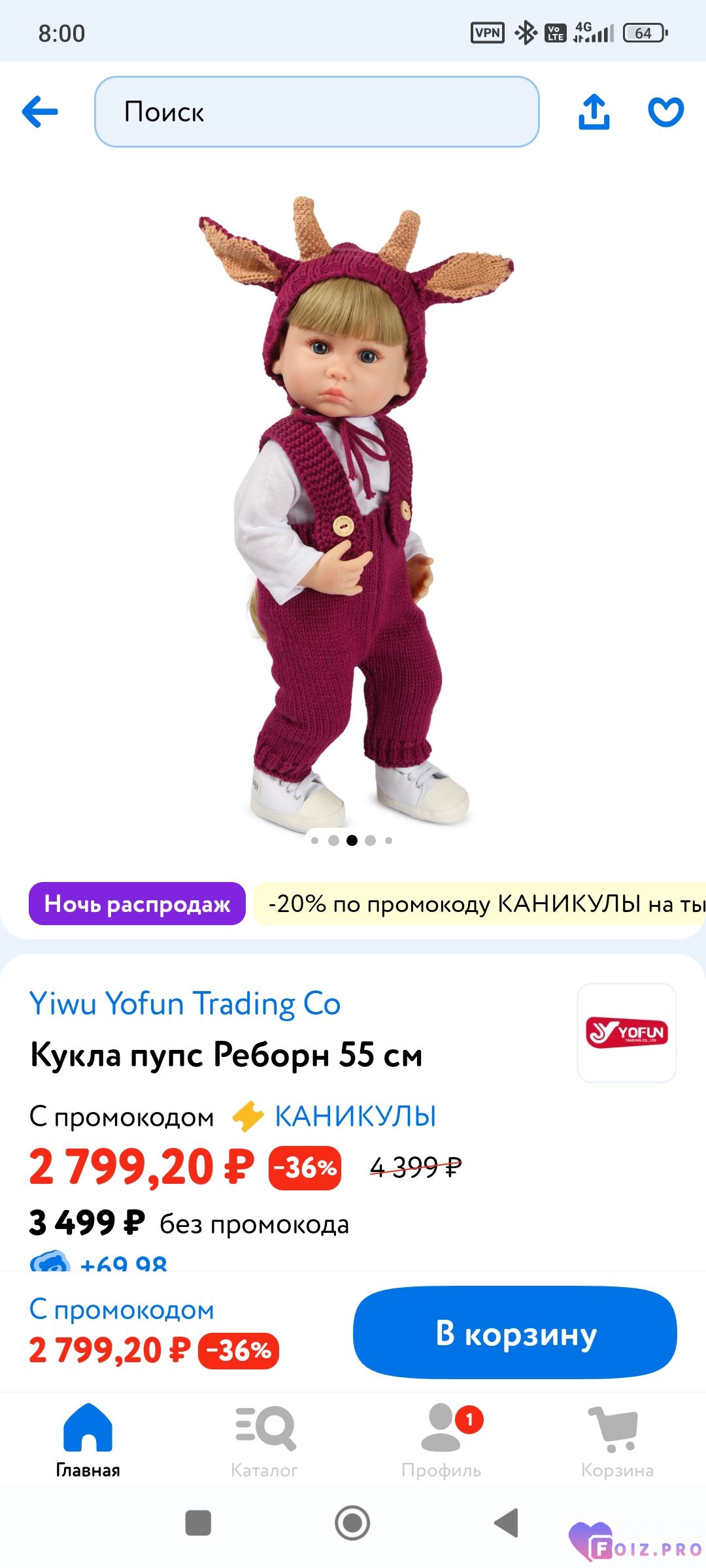Share this product
This screenshot has width=706, height=1568.
594,112
